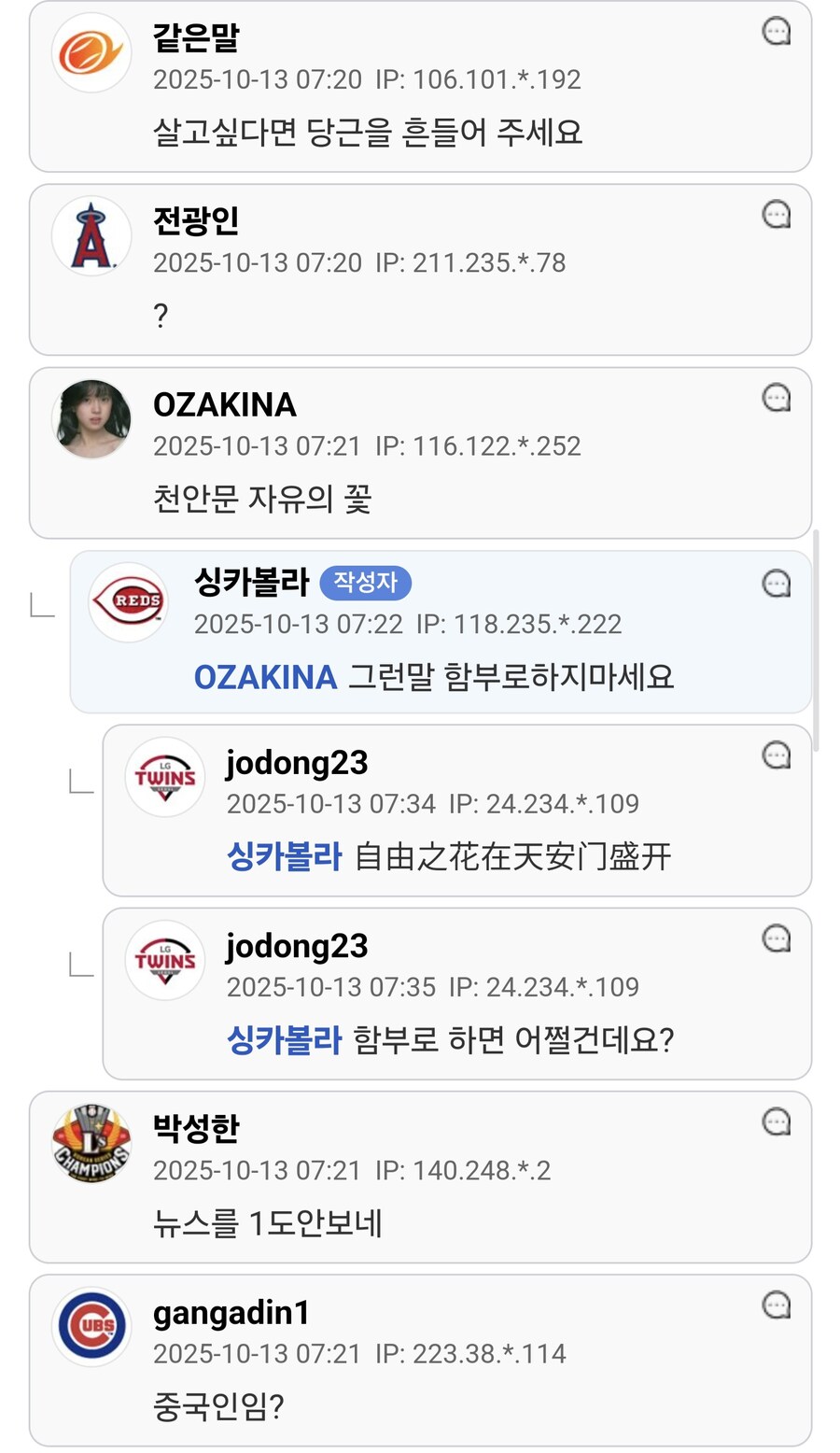Tap the 싱카볼라 mention in jodong23's 07:34 reply
Image resolution: width=840 pixels, height=1453 pixels.
tap(284, 856)
